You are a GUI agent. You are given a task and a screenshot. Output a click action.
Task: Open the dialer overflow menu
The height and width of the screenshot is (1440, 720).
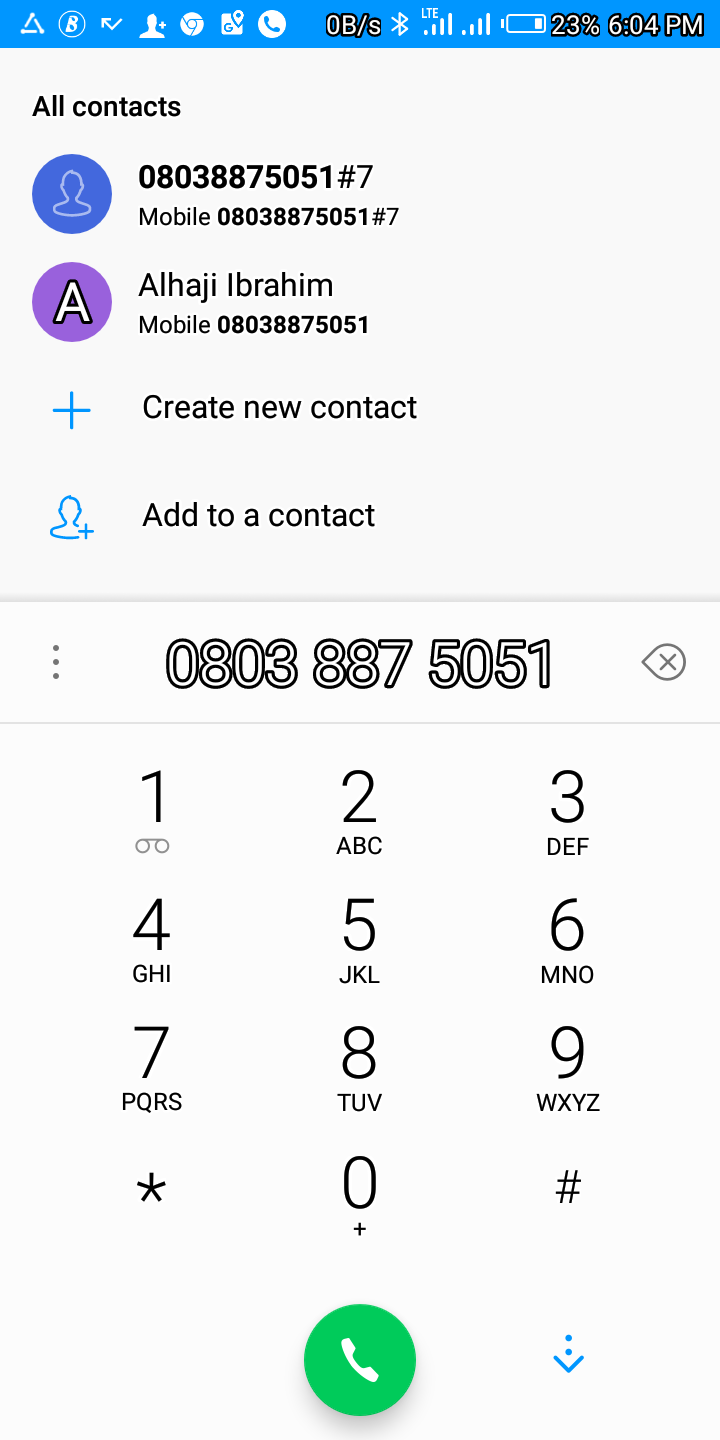pos(56,662)
